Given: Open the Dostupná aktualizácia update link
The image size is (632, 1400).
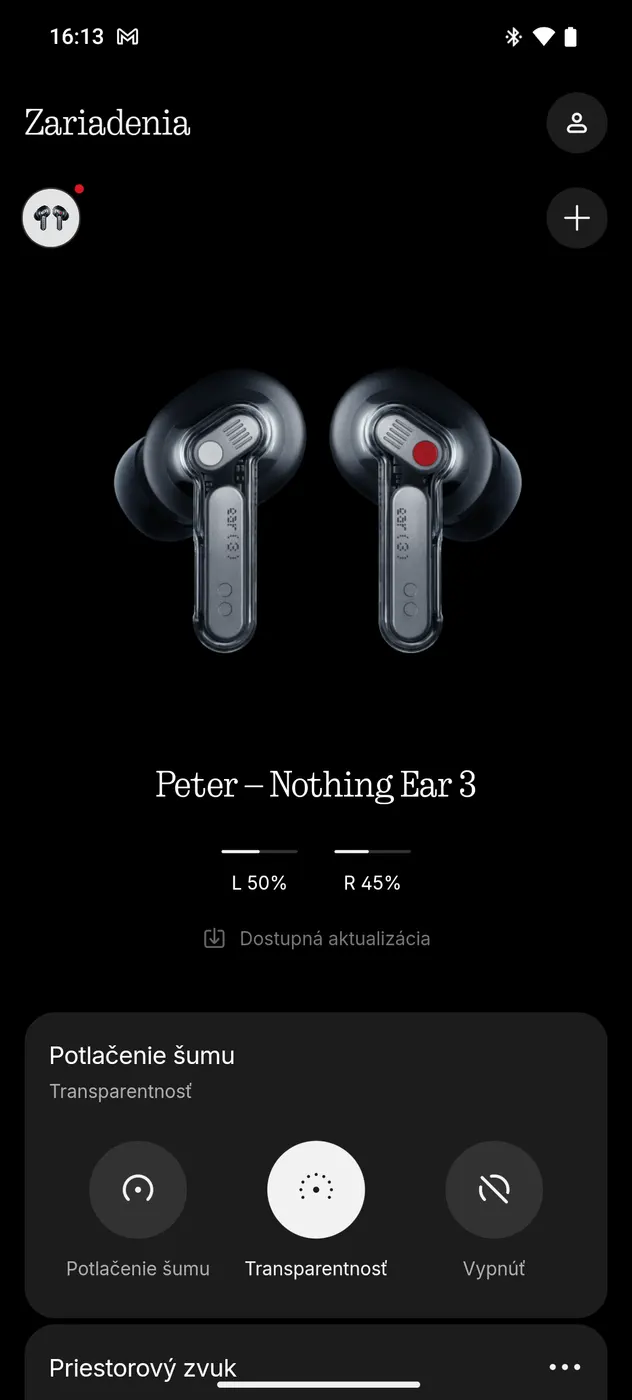Looking at the screenshot, I should coord(317,939).
